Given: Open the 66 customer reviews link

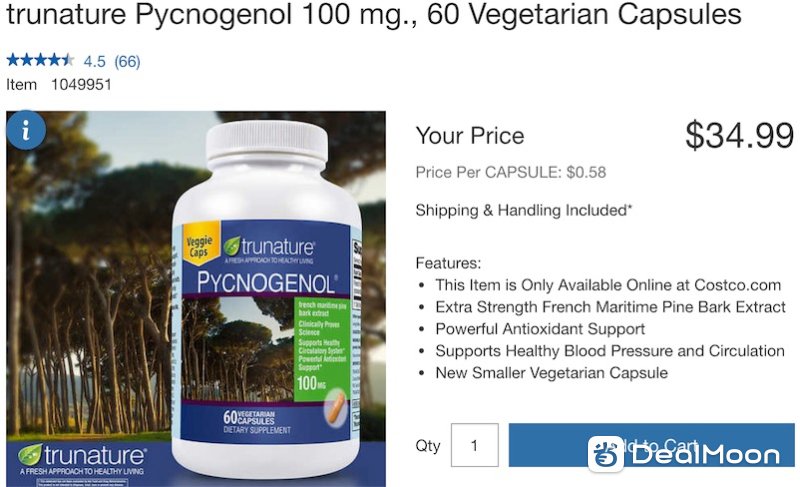Looking at the screenshot, I should pyautogui.click(x=127, y=61).
